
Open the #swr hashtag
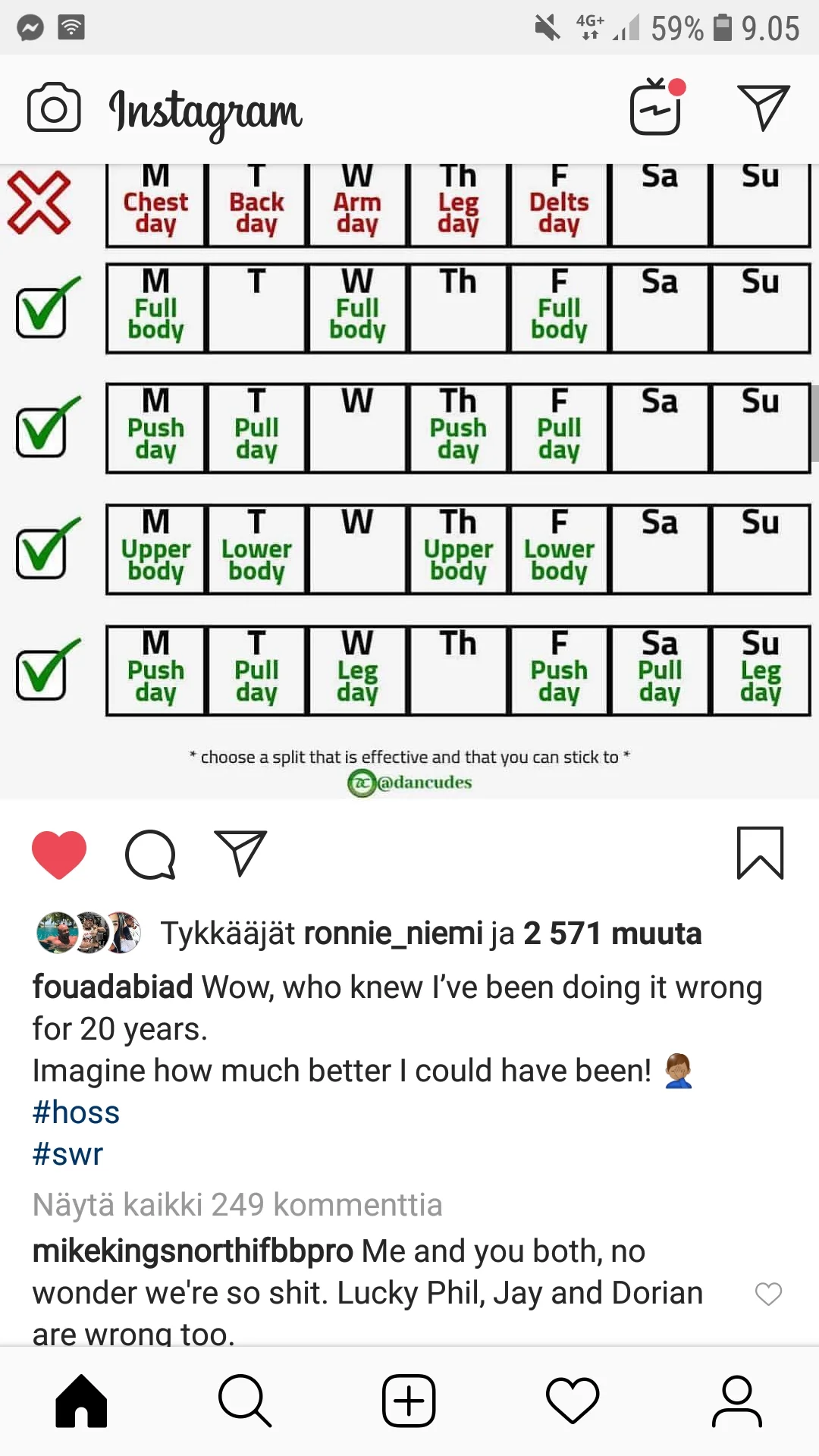point(67,1154)
